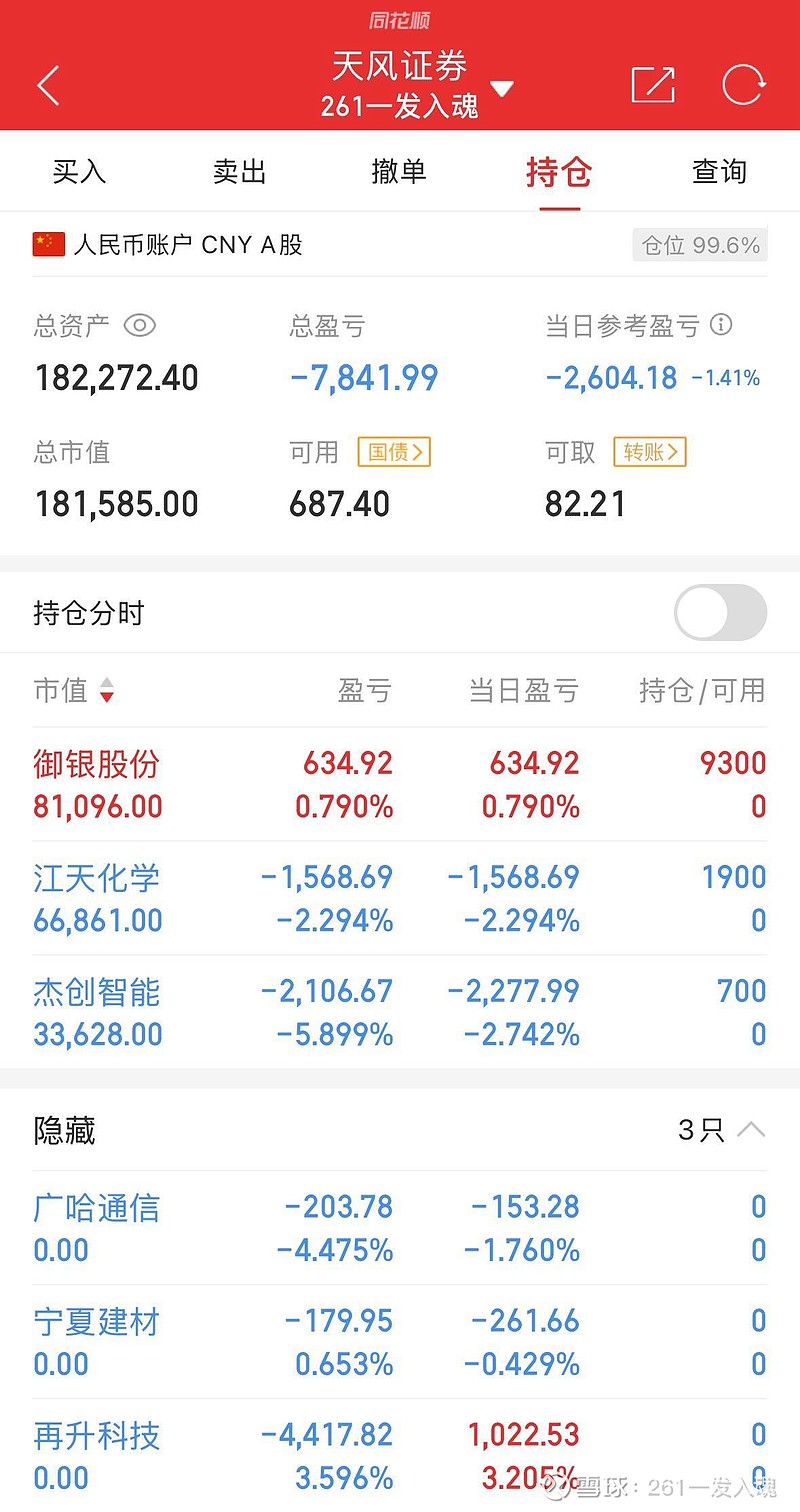Tap the 同花顺 logo at the top
800x1512 pixels.
tap(400, 20)
